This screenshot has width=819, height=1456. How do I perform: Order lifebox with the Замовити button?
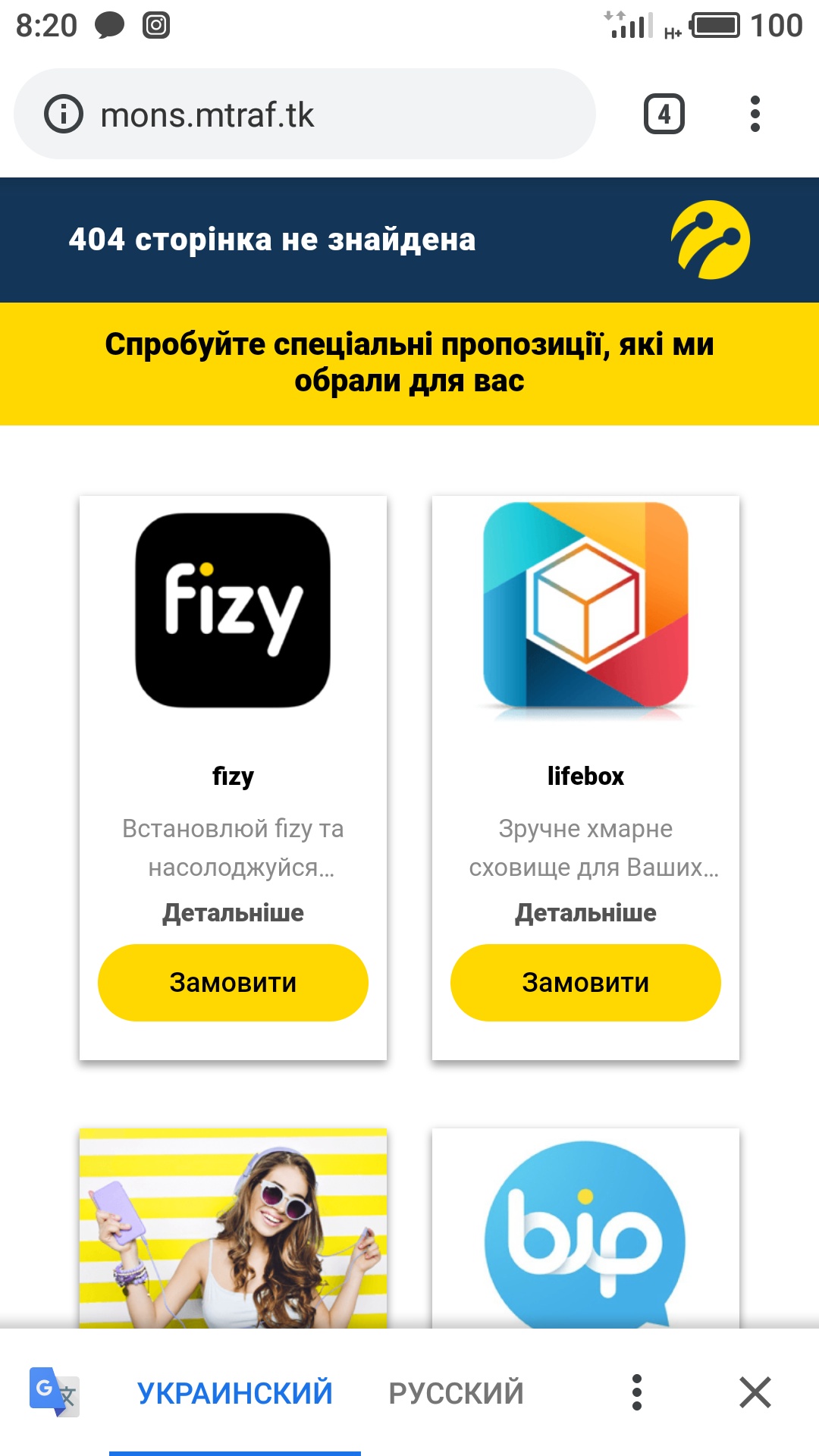click(585, 983)
